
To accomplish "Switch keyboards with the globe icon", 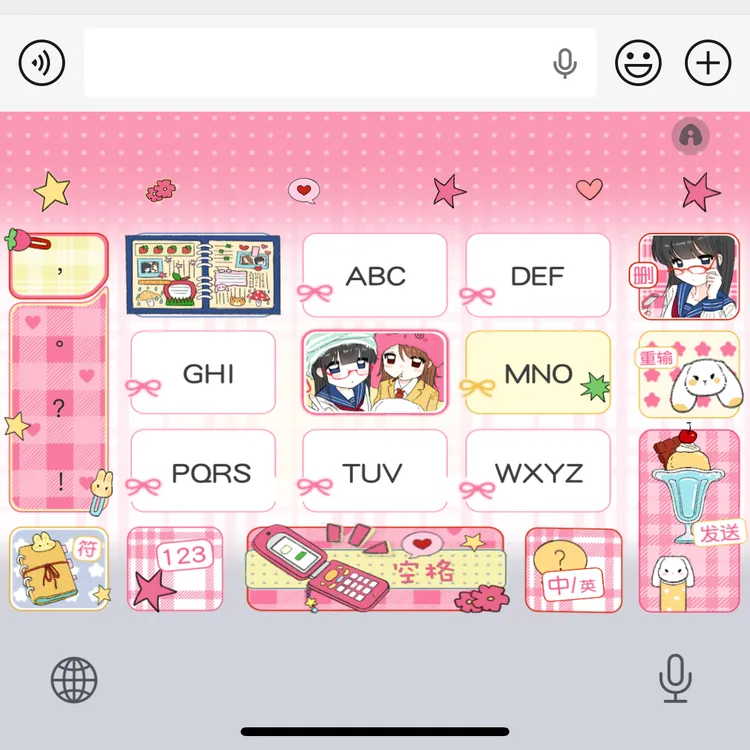I will coord(74,680).
